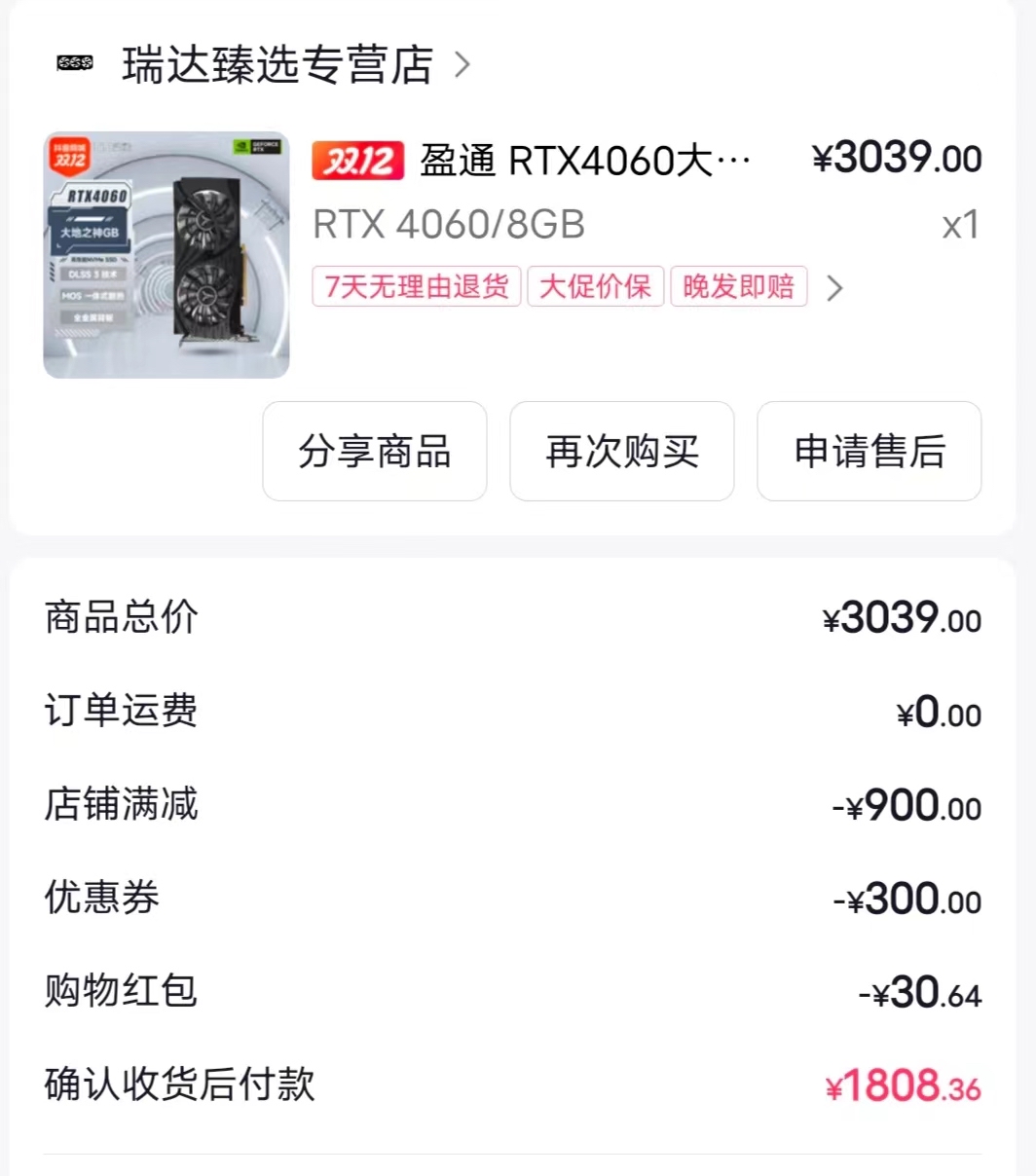Expand full service guarantees via right arrow
This screenshot has width=1036, height=1176.
tap(834, 288)
